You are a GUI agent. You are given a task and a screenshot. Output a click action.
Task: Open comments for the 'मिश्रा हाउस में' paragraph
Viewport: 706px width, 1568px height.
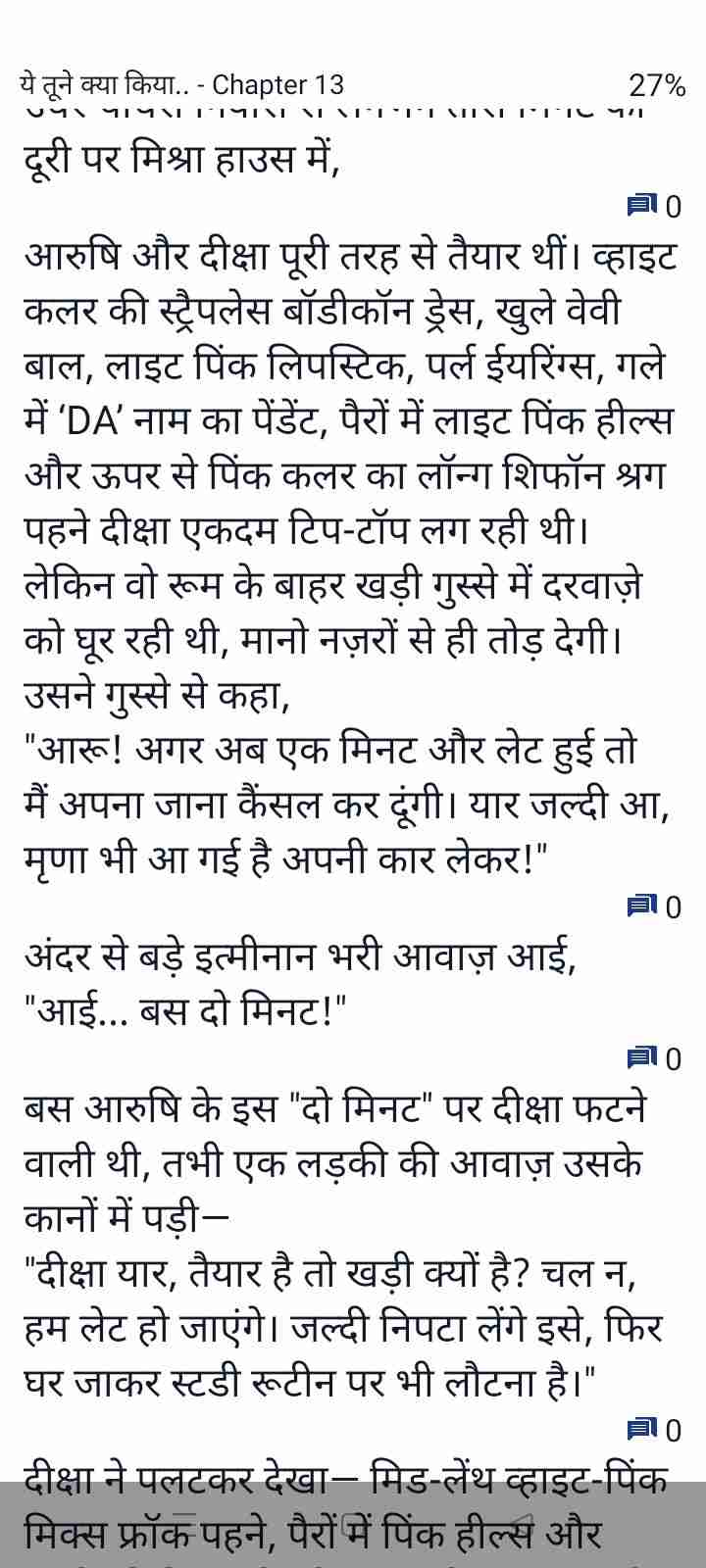653,207
